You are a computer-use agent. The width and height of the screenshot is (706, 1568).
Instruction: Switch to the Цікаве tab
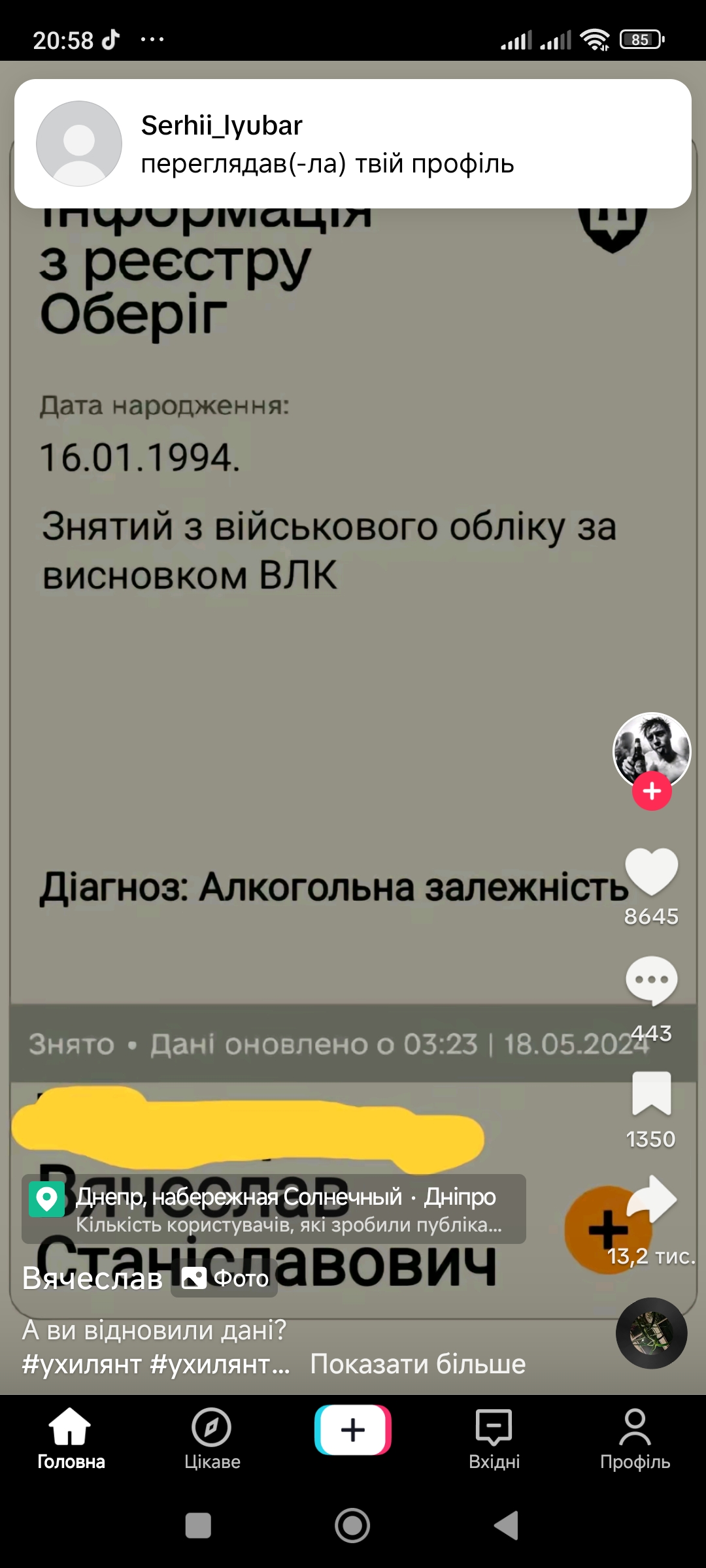click(x=212, y=1439)
